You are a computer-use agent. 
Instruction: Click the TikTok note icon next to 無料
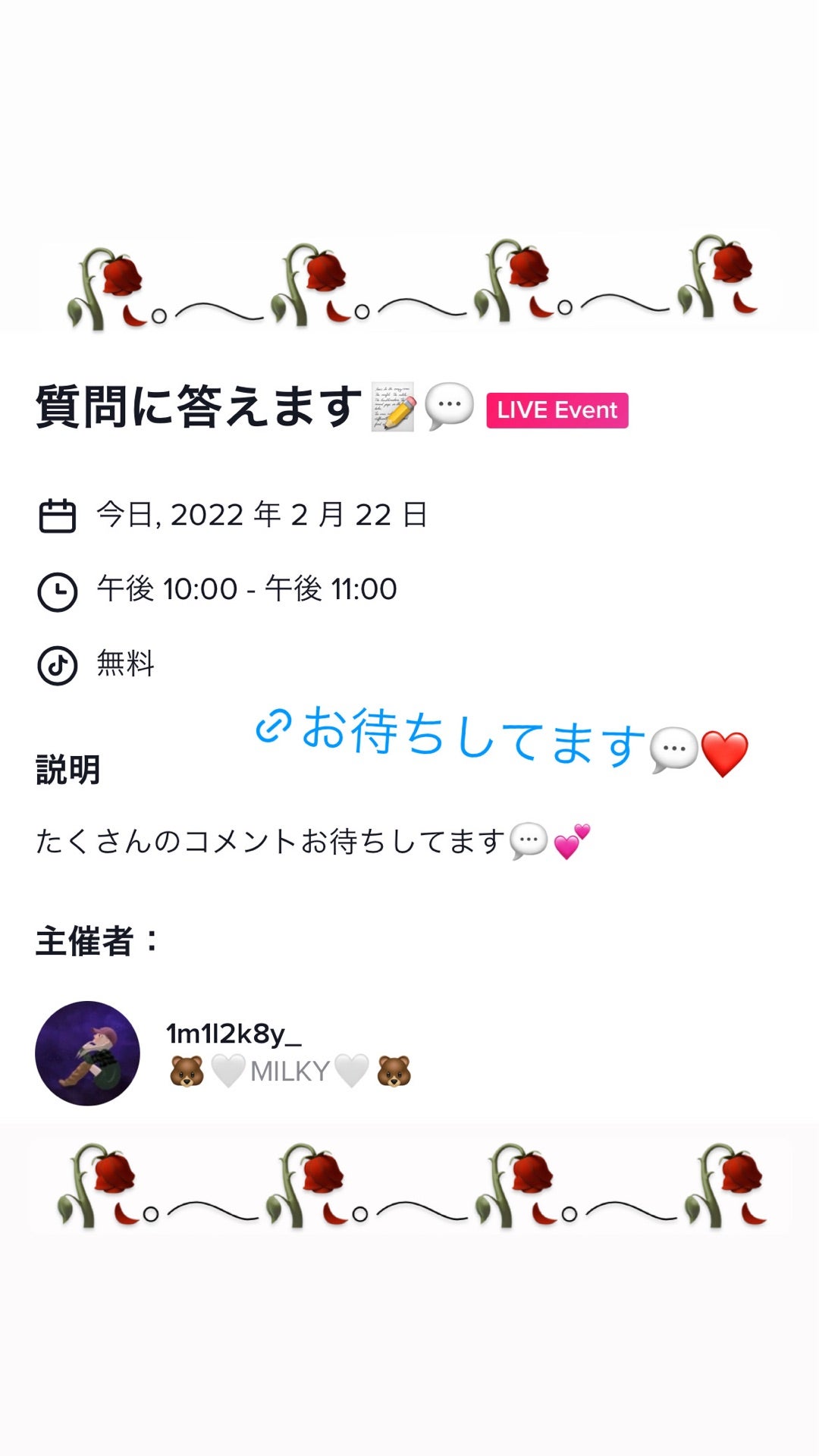[x=57, y=664]
